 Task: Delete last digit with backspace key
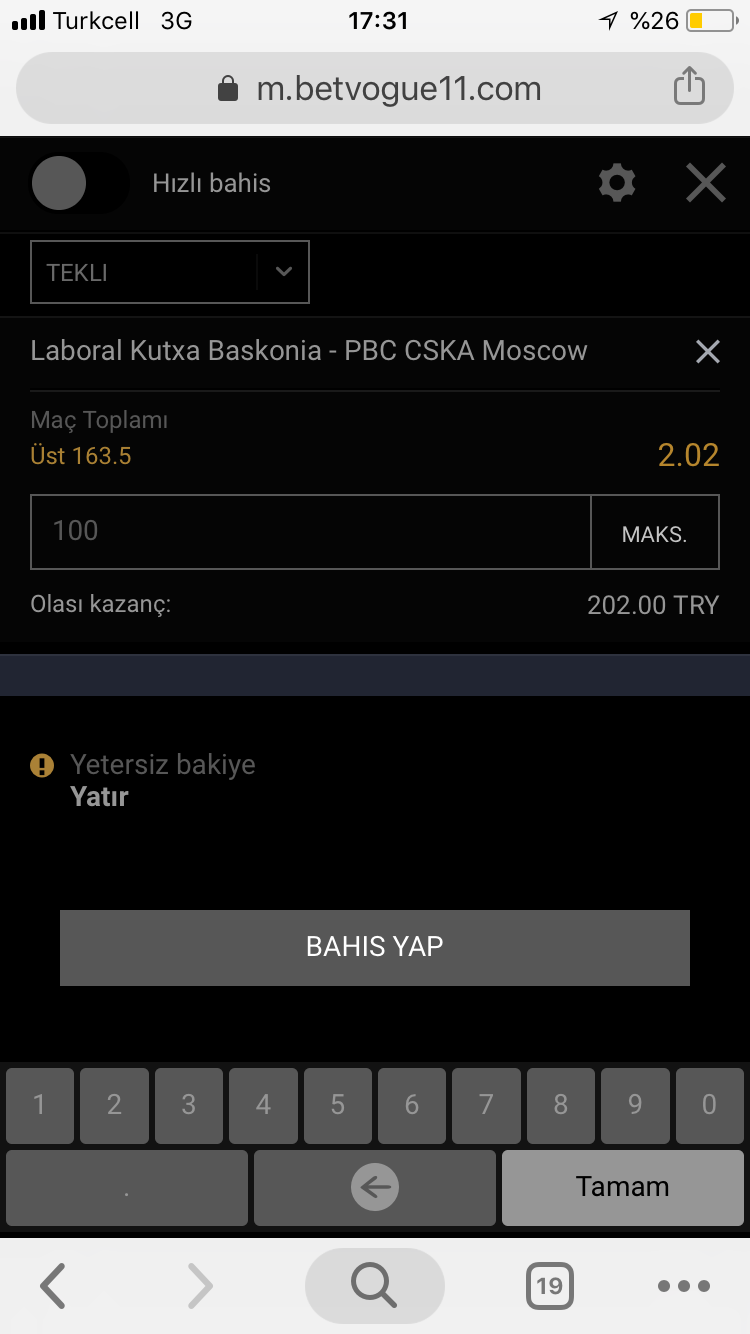click(375, 1188)
